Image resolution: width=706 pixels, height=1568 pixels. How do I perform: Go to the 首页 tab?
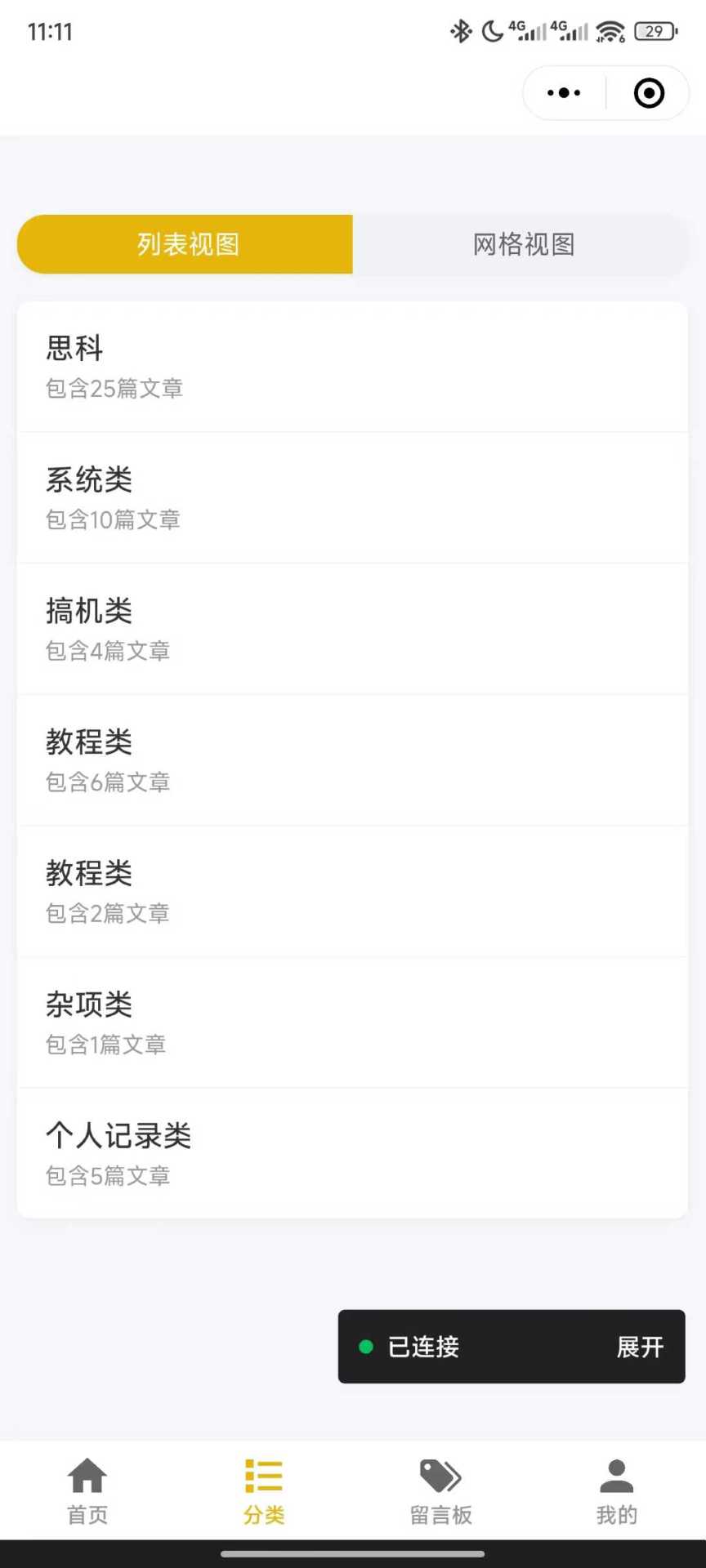pyautogui.click(x=87, y=1492)
